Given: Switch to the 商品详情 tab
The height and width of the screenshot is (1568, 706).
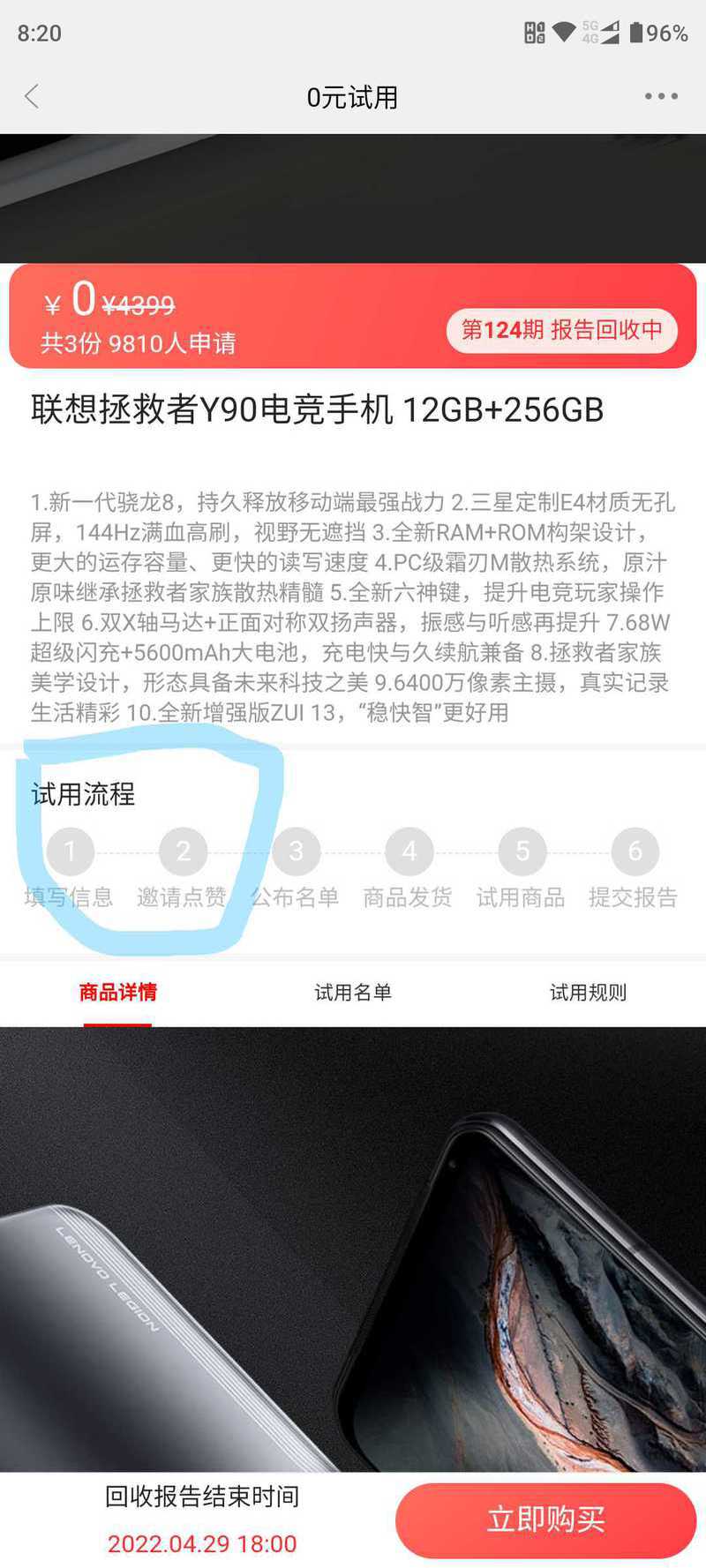Looking at the screenshot, I should (117, 992).
